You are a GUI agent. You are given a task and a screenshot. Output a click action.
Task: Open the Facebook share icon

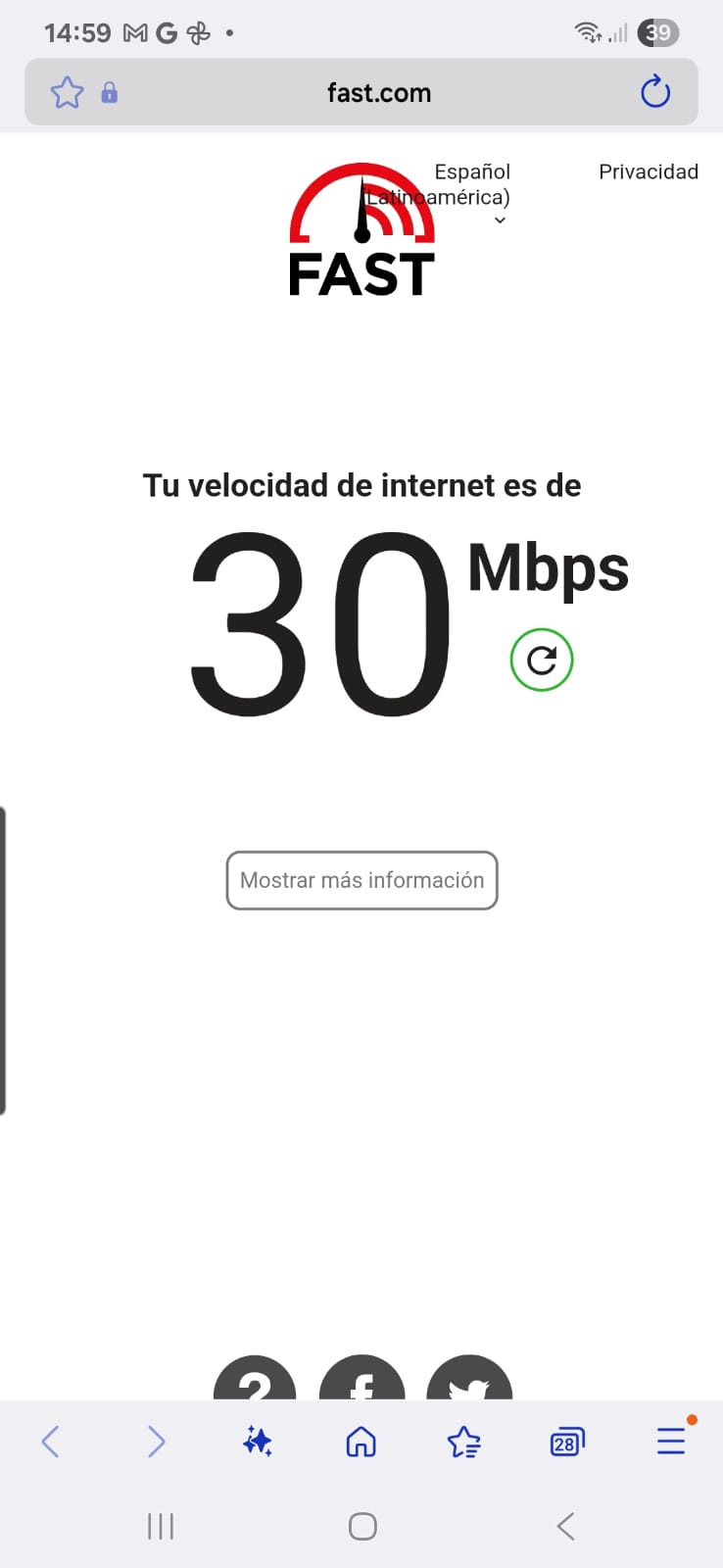[362, 1382]
